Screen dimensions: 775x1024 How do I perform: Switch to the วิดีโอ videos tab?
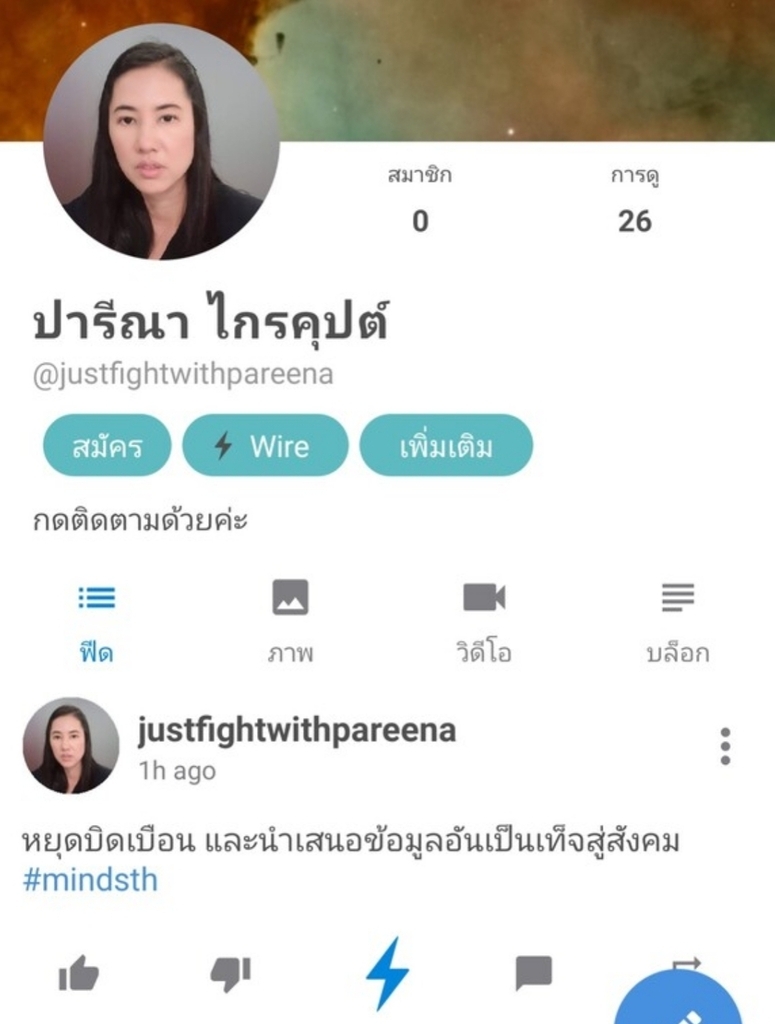[x=484, y=622]
